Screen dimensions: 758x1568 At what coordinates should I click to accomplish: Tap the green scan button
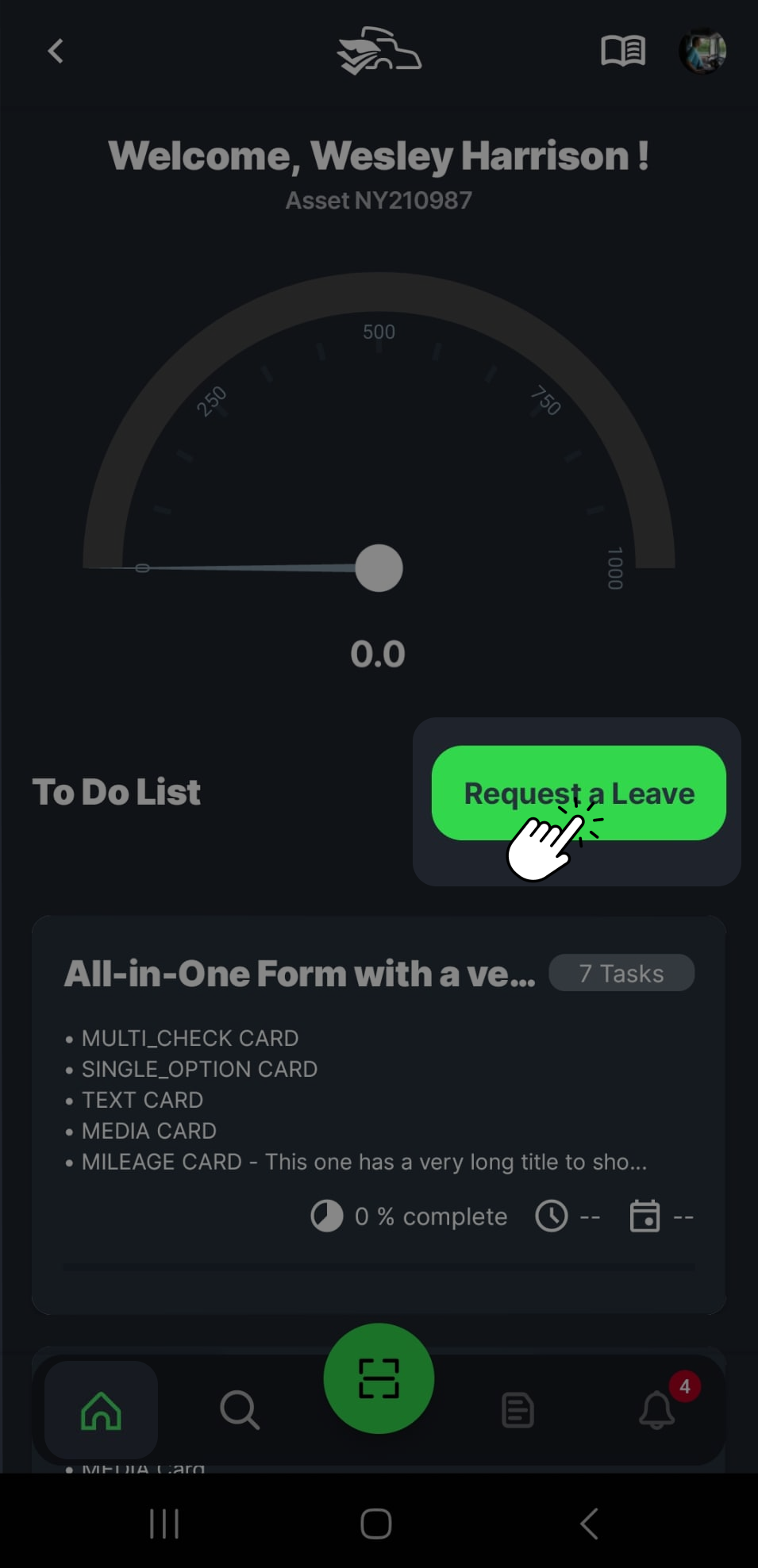(379, 1378)
